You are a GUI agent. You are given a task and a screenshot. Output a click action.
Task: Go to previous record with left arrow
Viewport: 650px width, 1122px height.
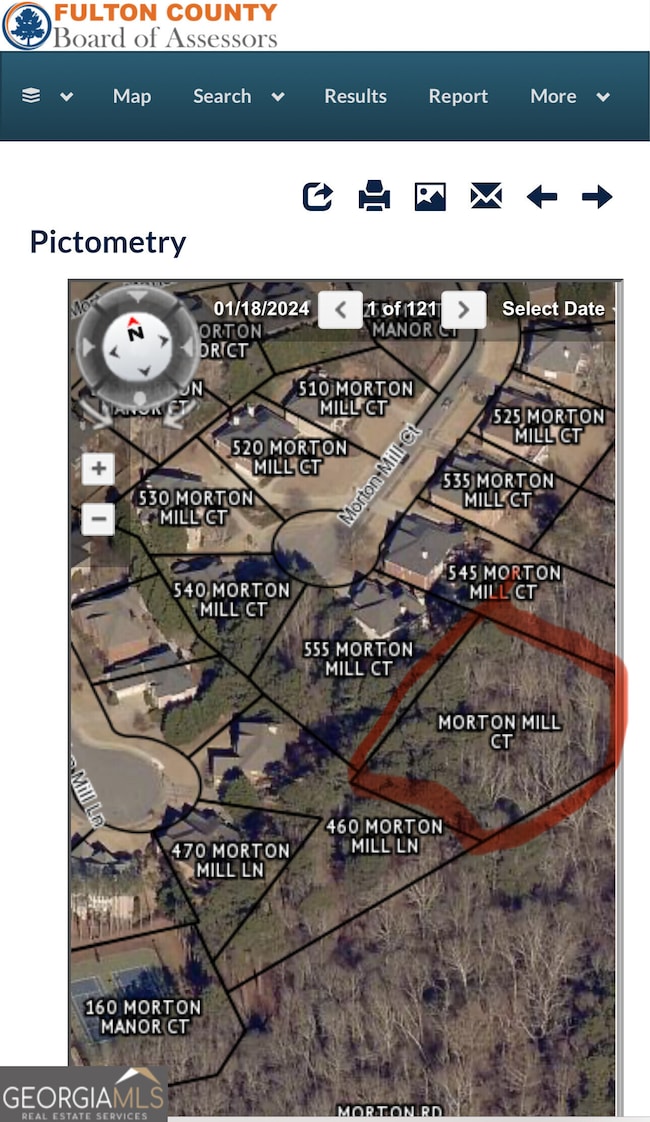click(541, 196)
